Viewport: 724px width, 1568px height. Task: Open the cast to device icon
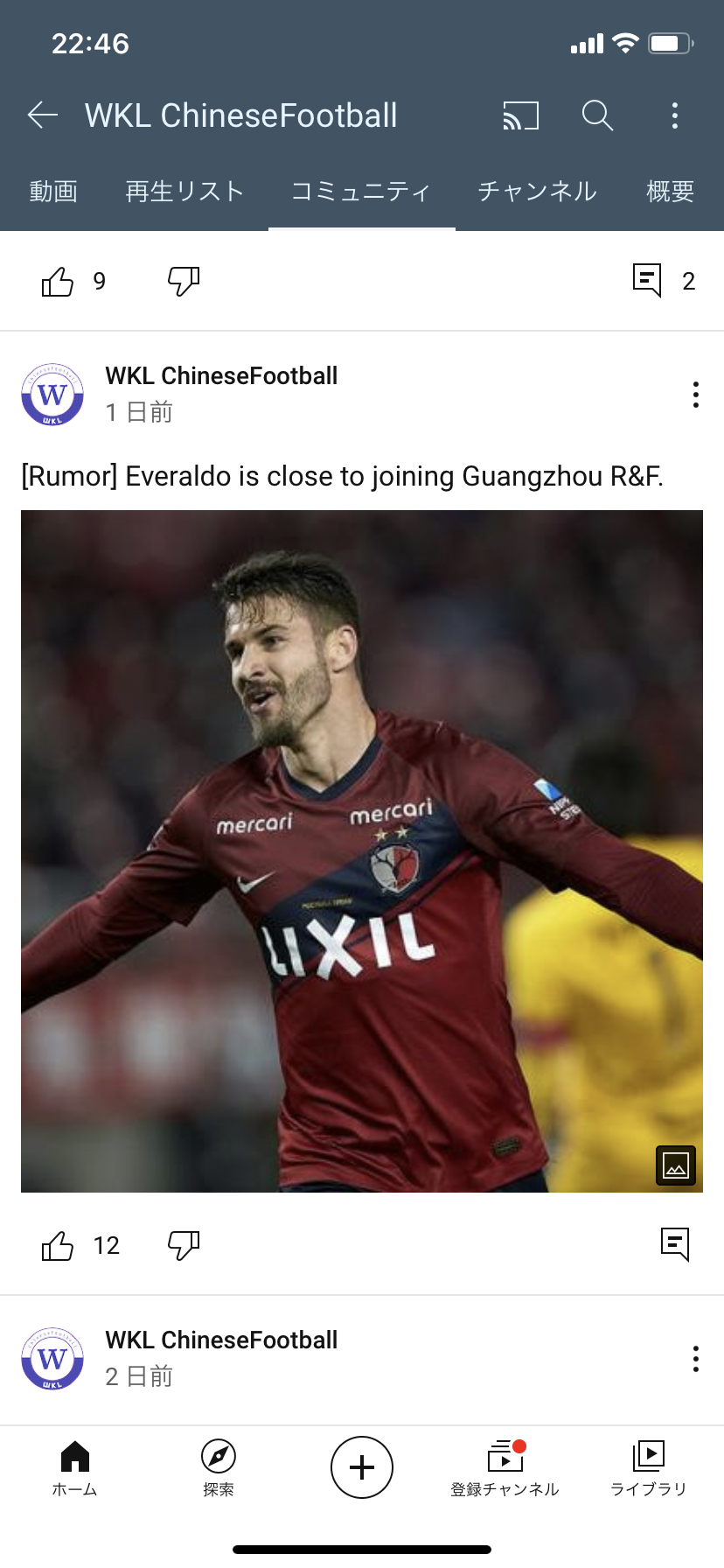pos(520,115)
